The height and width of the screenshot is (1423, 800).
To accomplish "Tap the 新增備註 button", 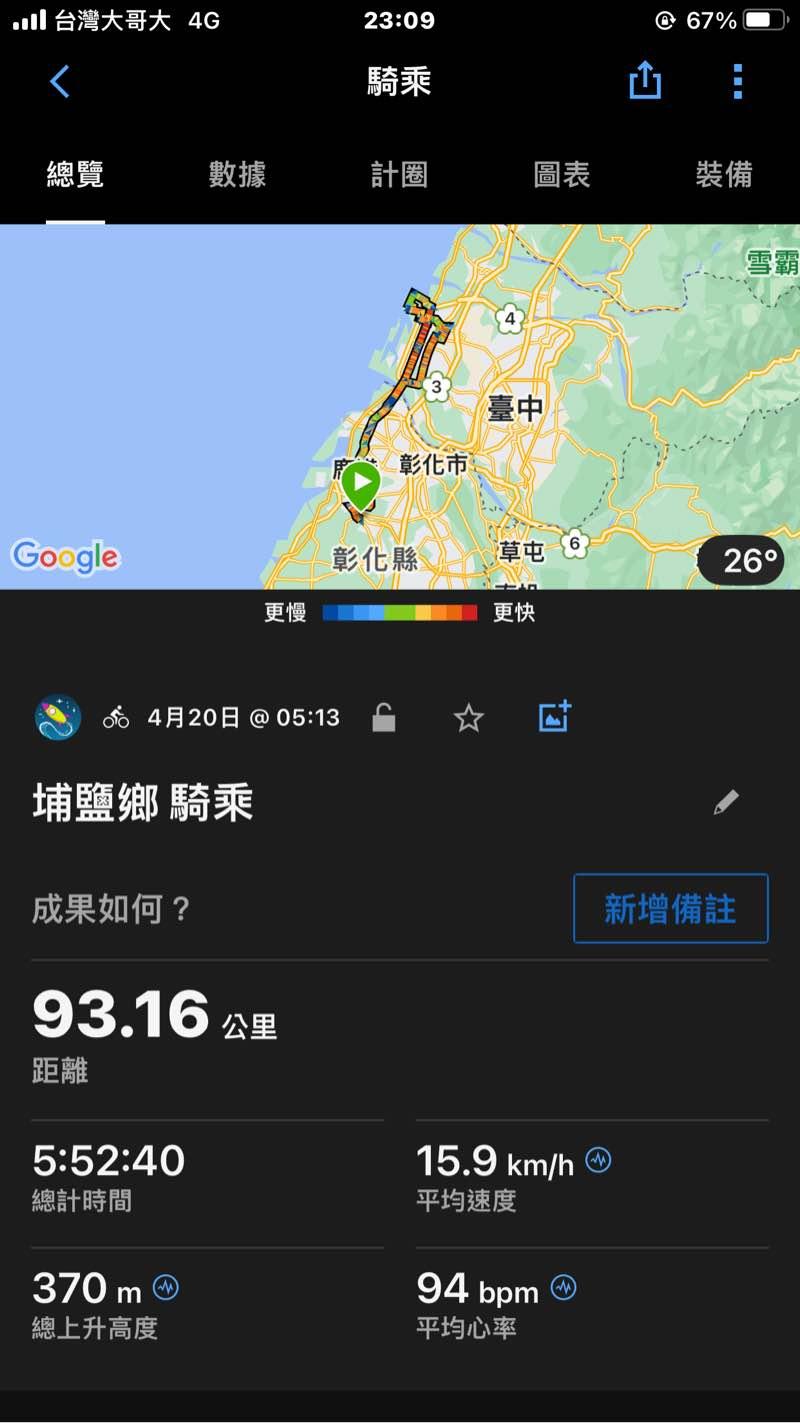I will point(670,908).
